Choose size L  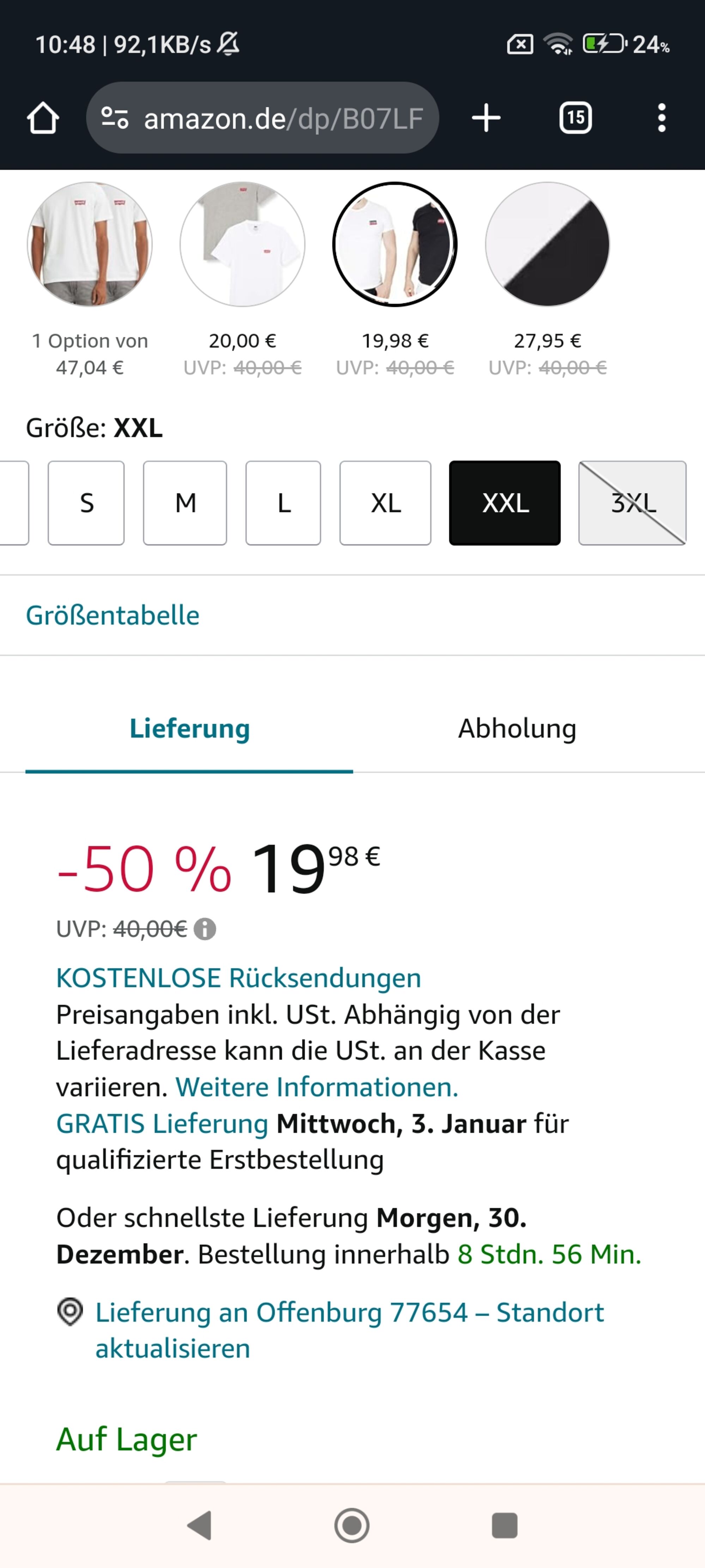click(x=284, y=503)
